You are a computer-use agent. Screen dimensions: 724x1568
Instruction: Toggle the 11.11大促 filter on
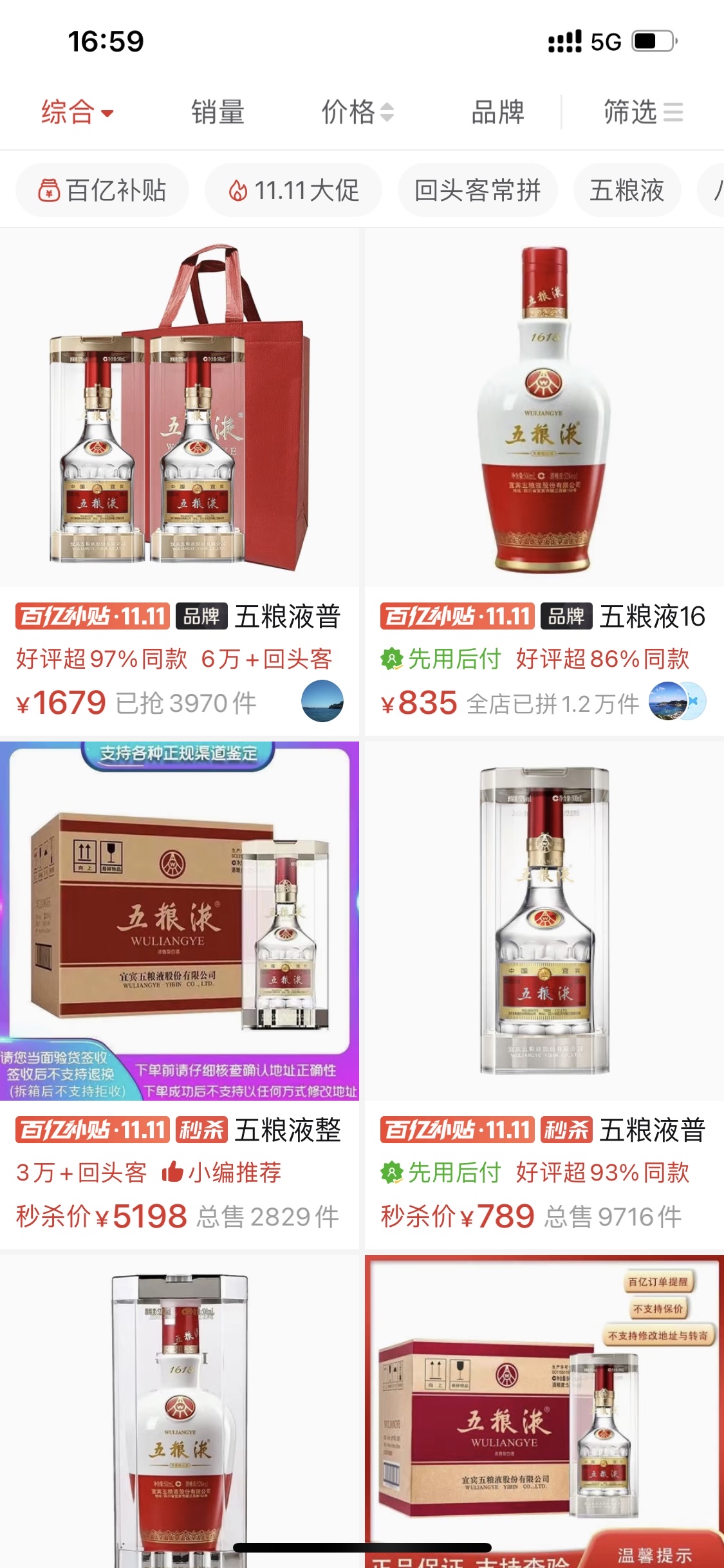(x=291, y=189)
